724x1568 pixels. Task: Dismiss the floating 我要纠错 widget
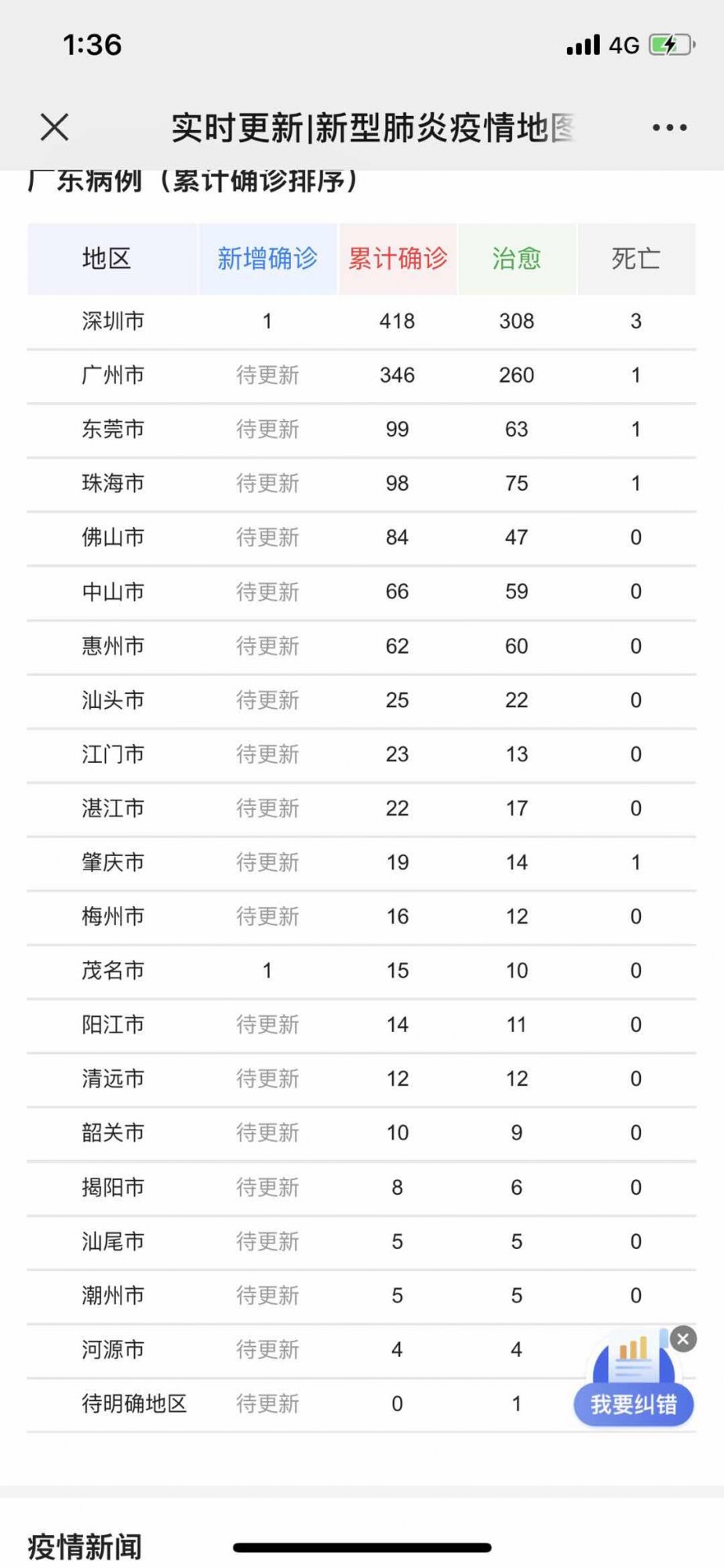tap(682, 1339)
